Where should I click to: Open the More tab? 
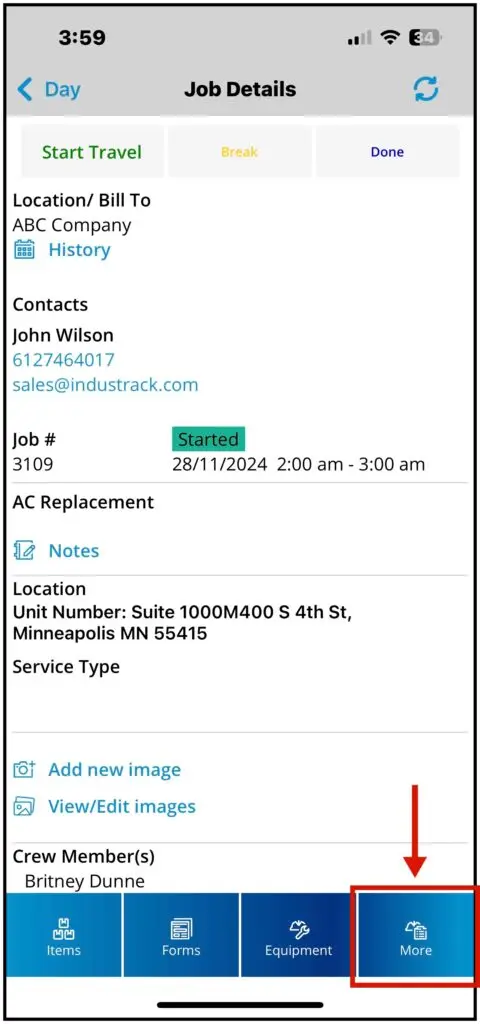[x=416, y=935]
